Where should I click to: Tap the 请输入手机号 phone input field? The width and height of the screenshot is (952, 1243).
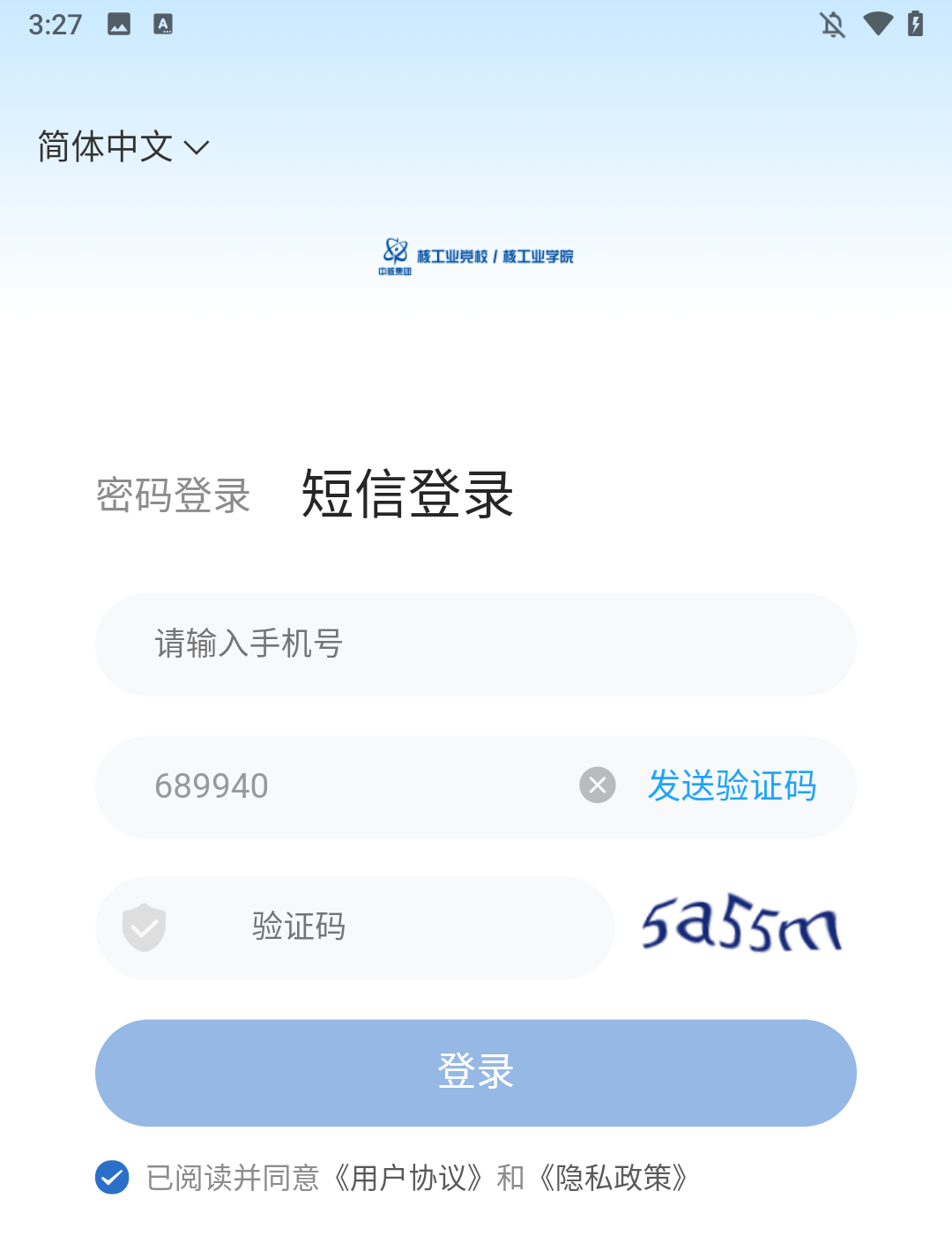[476, 644]
